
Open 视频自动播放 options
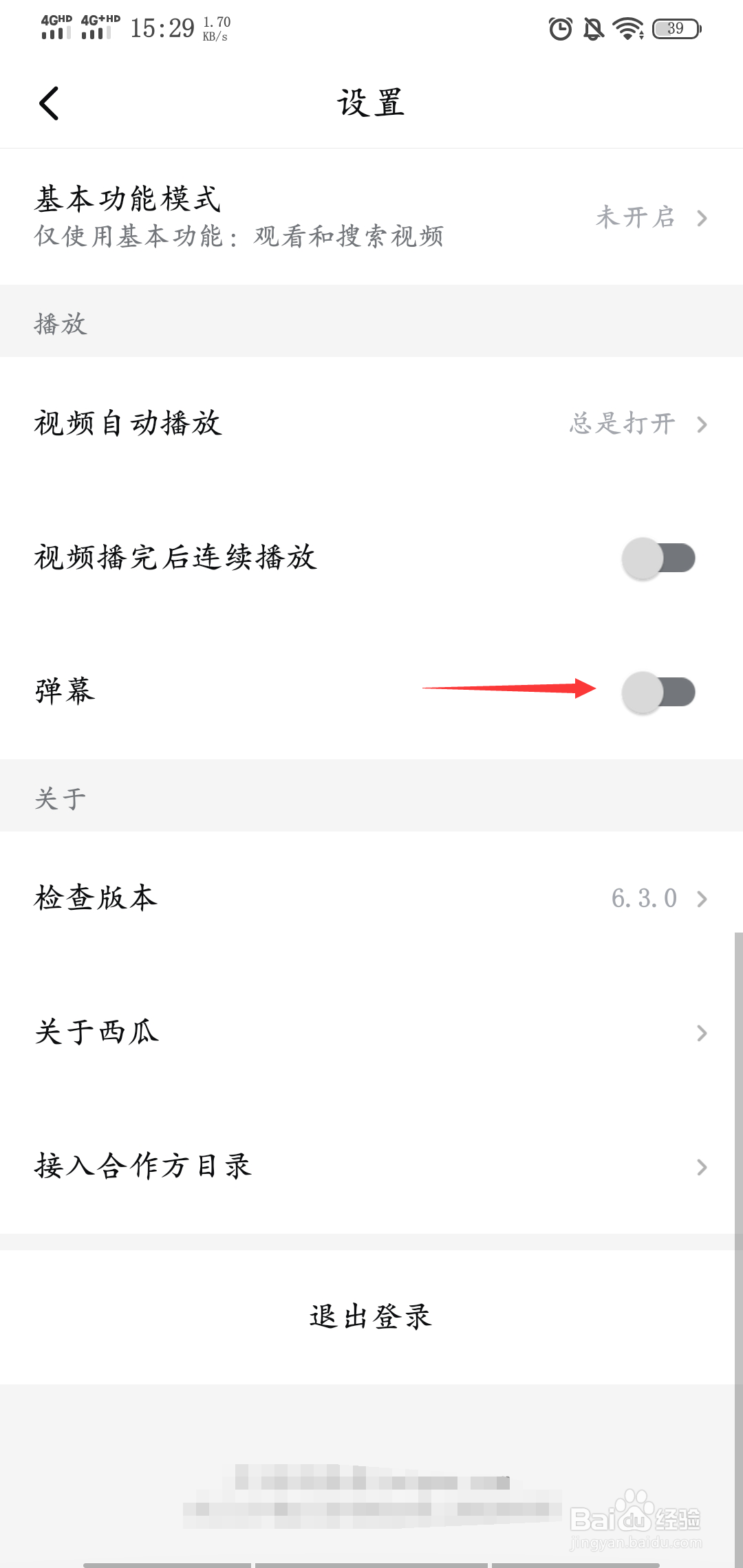(x=371, y=424)
